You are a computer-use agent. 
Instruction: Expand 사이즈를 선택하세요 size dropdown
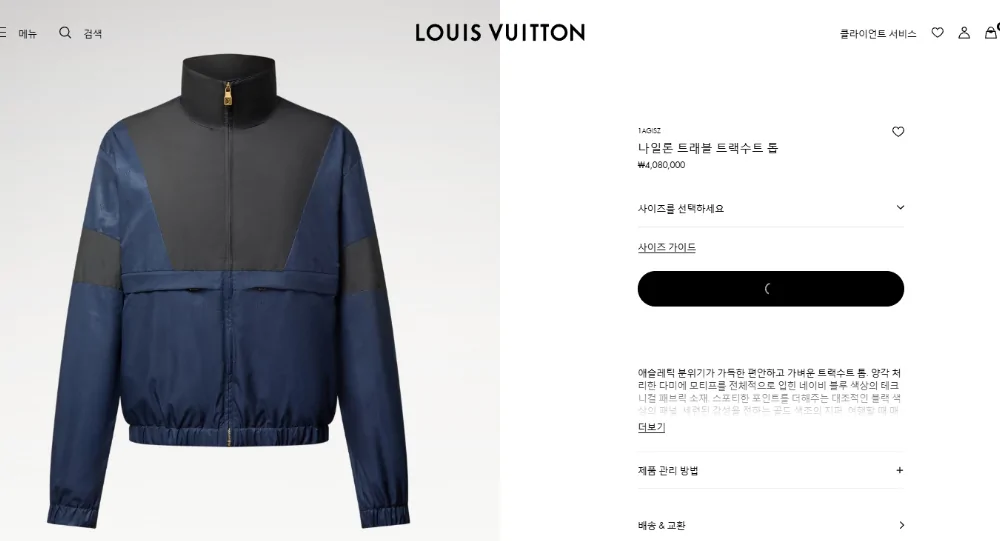[770, 208]
